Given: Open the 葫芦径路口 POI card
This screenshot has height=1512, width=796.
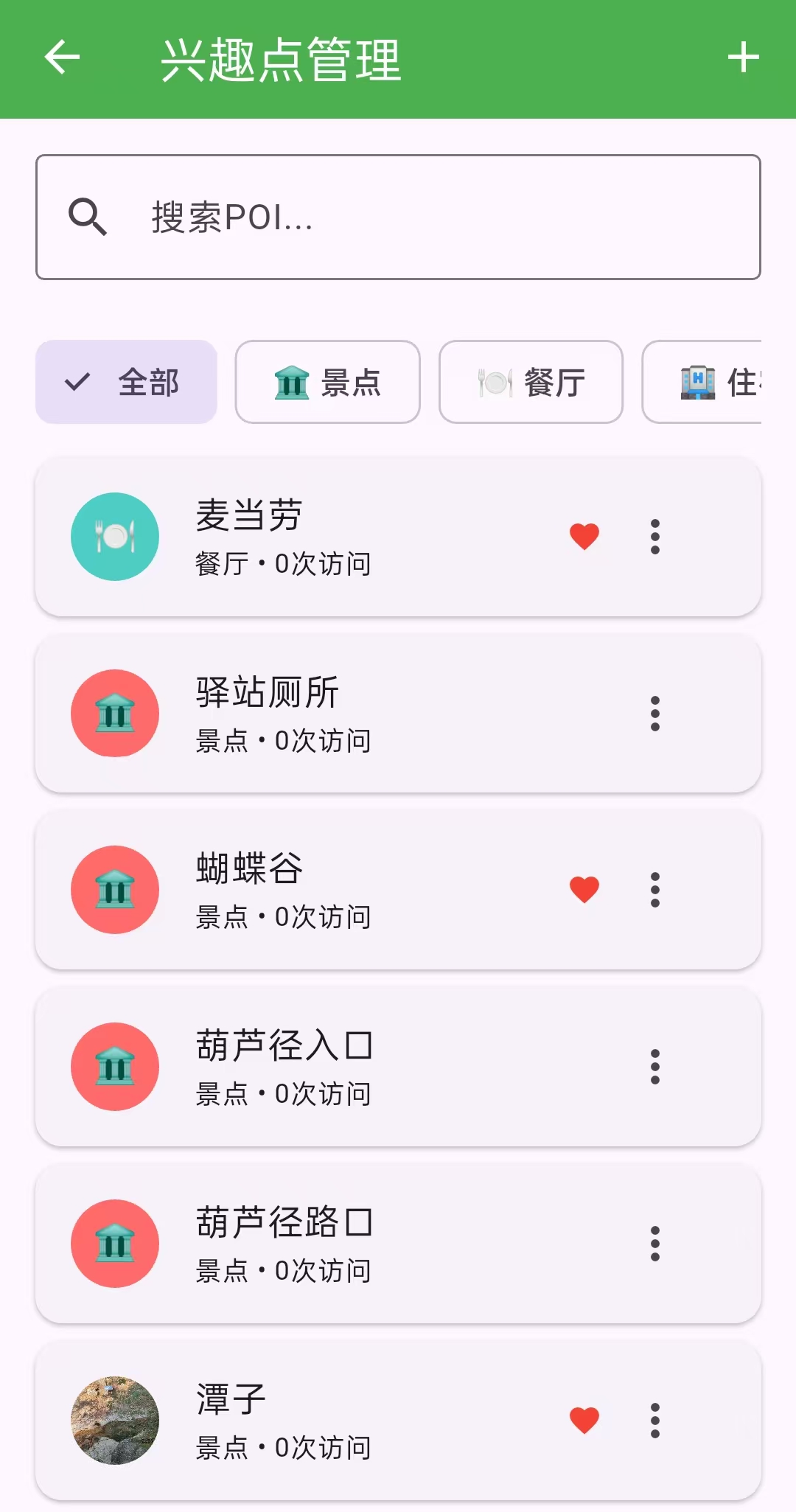Looking at the screenshot, I should pyautogui.click(x=332, y=1244).
